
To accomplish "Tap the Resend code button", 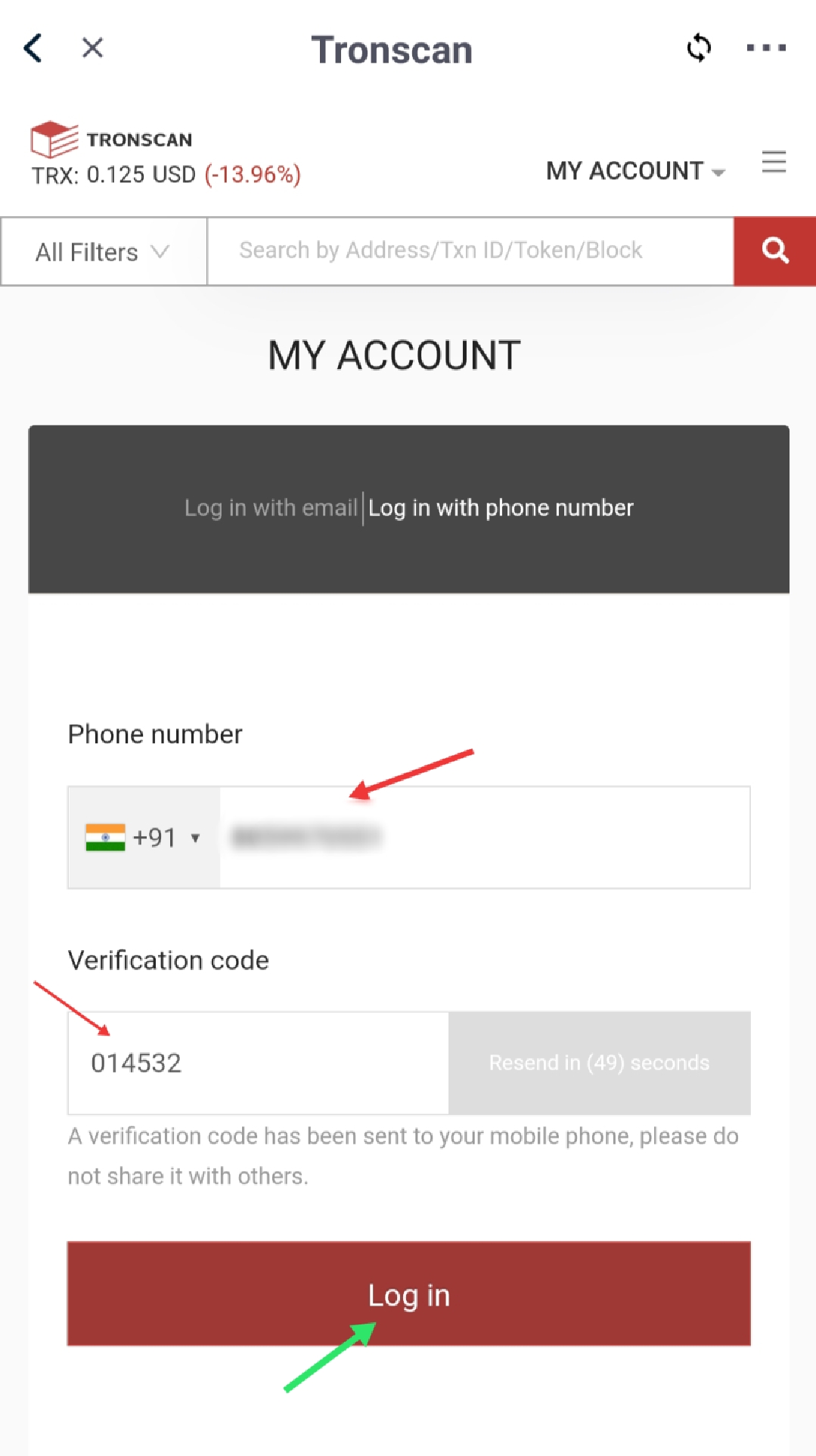I will 599,1063.
